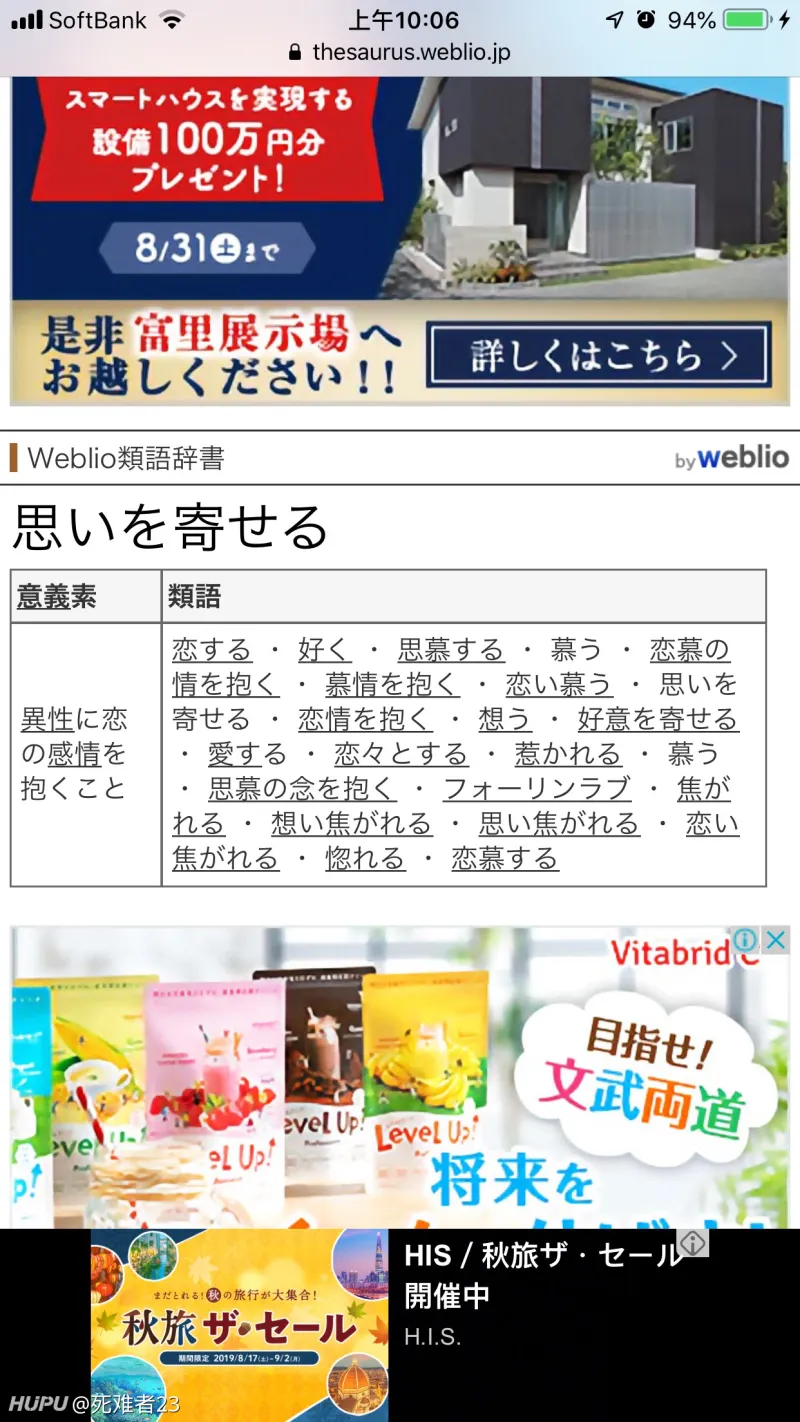Open the 異性 link in the meaning cell
Image resolution: width=800 pixels, height=1422 pixels.
click(x=48, y=720)
